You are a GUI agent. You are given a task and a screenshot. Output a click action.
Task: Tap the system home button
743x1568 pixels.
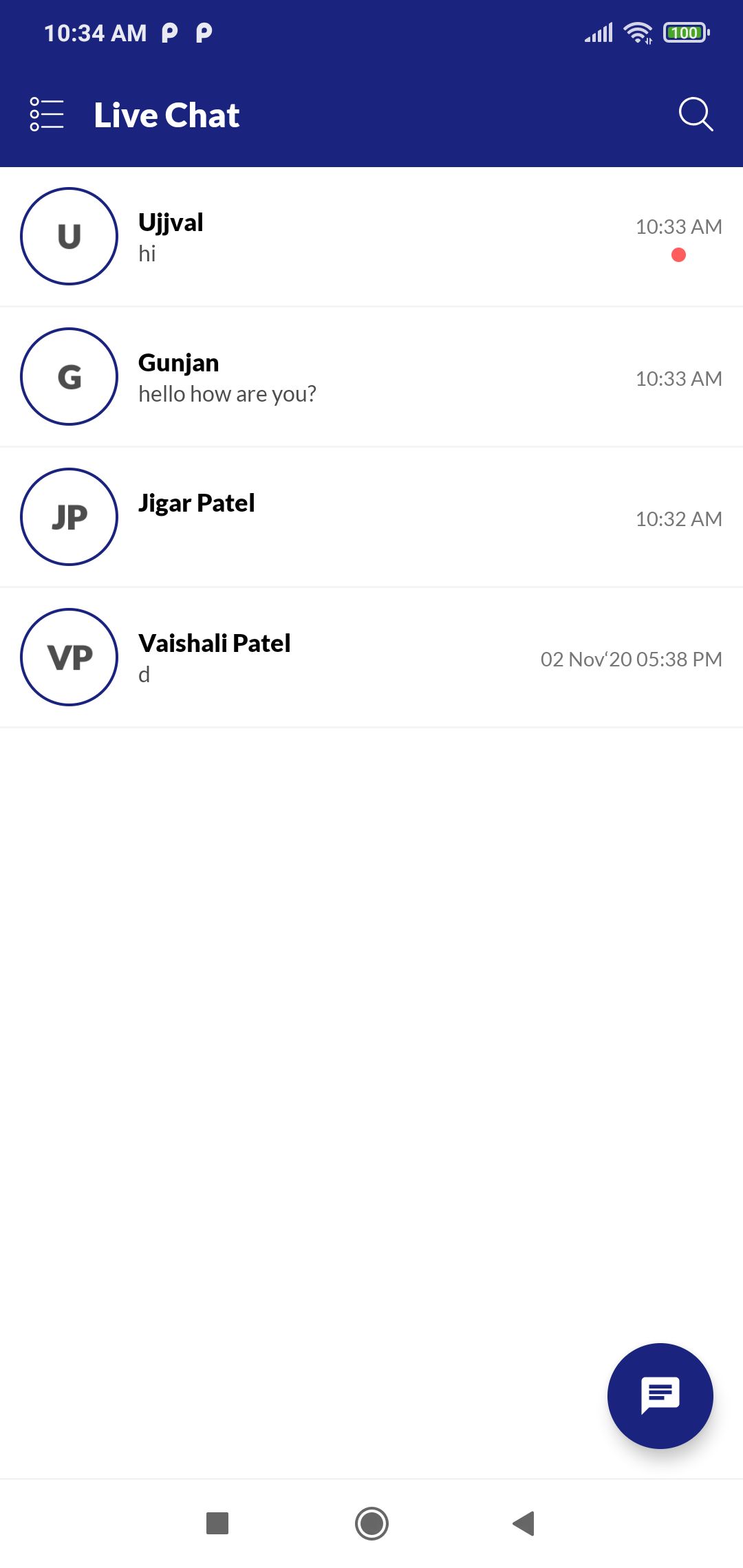click(371, 1523)
